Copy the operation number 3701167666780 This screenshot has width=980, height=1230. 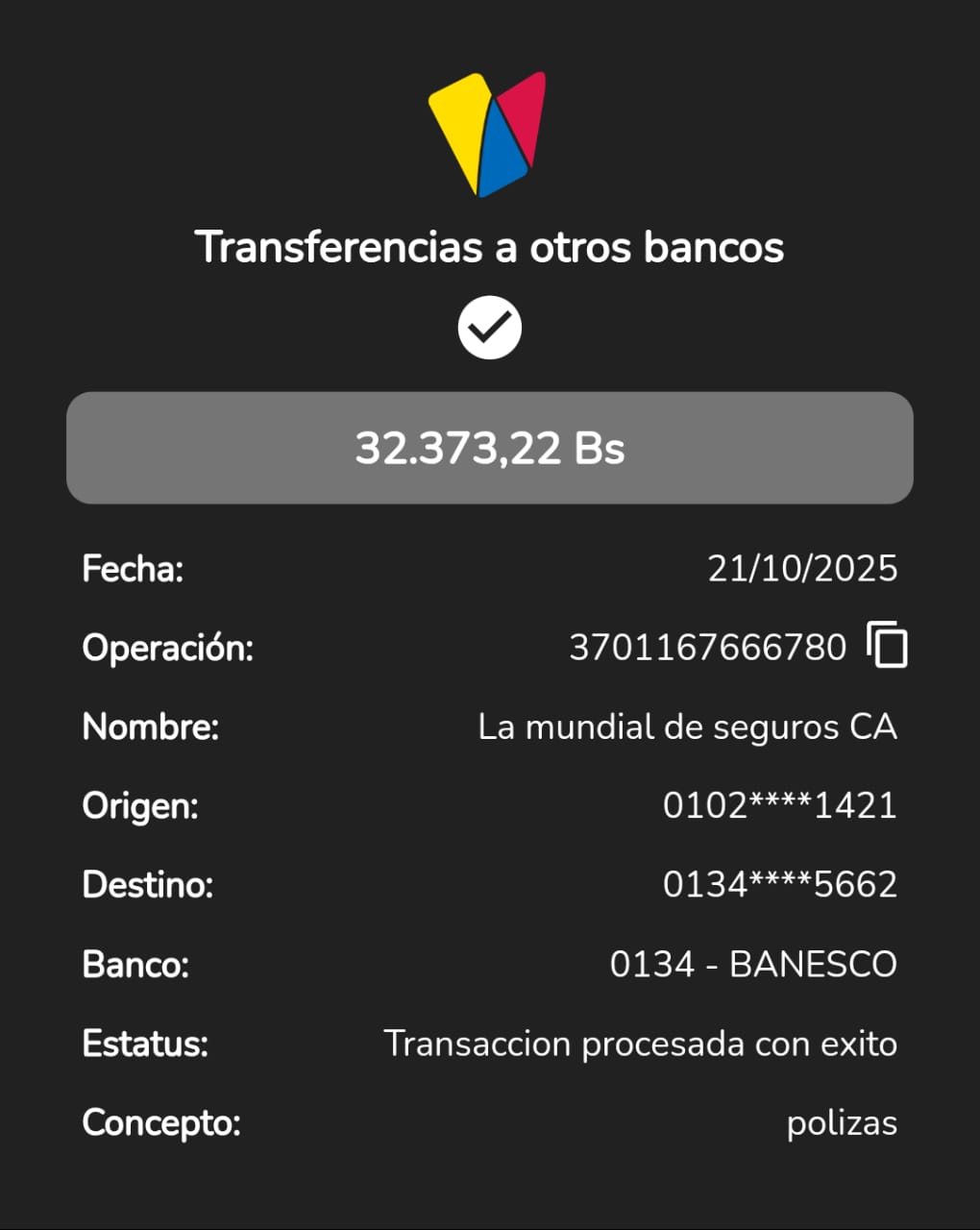point(887,645)
